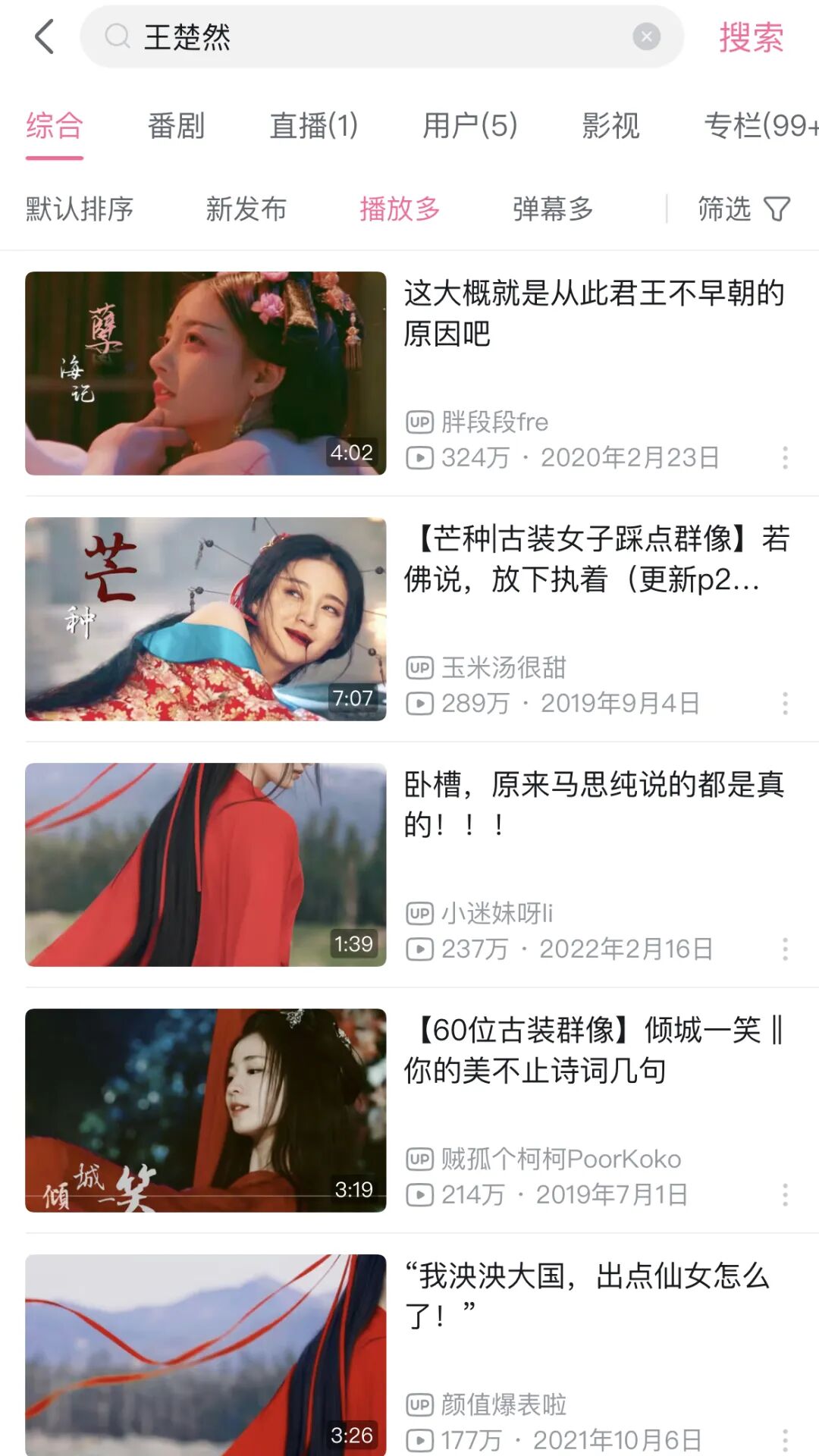Open the 用户(5) tab
819x1456 pixels.
[469, 126]
